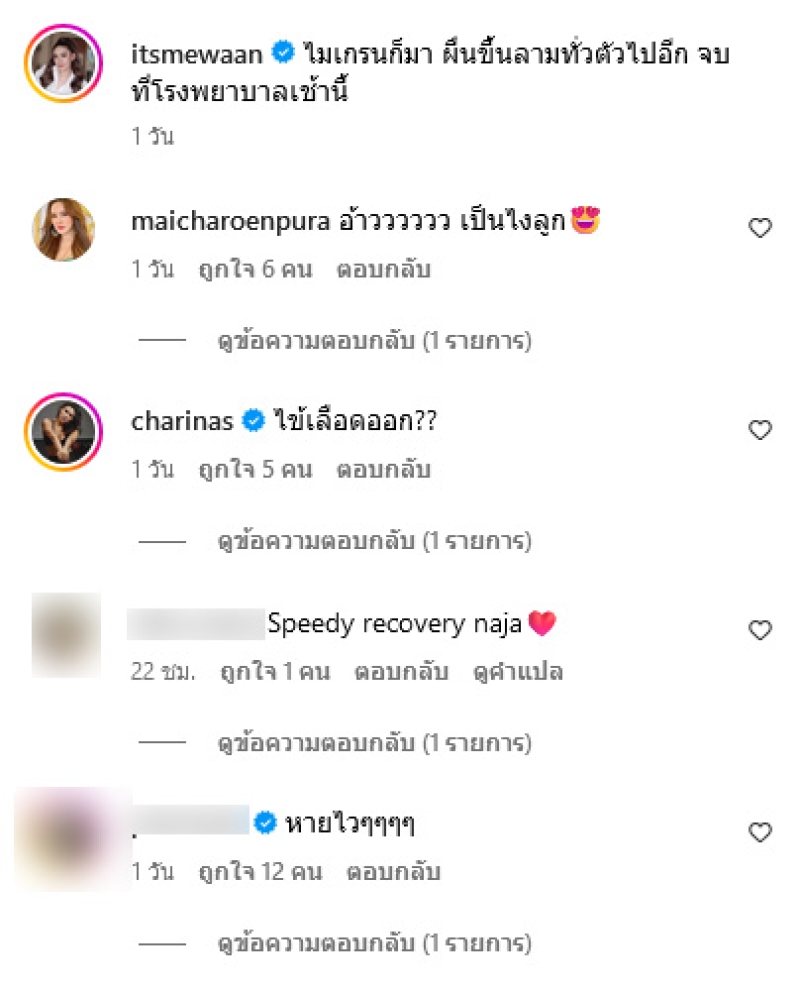Reply to the 'Speedy recovery naja' comment
The width and height of the screenshot is (800, 989).
point(401,672)
